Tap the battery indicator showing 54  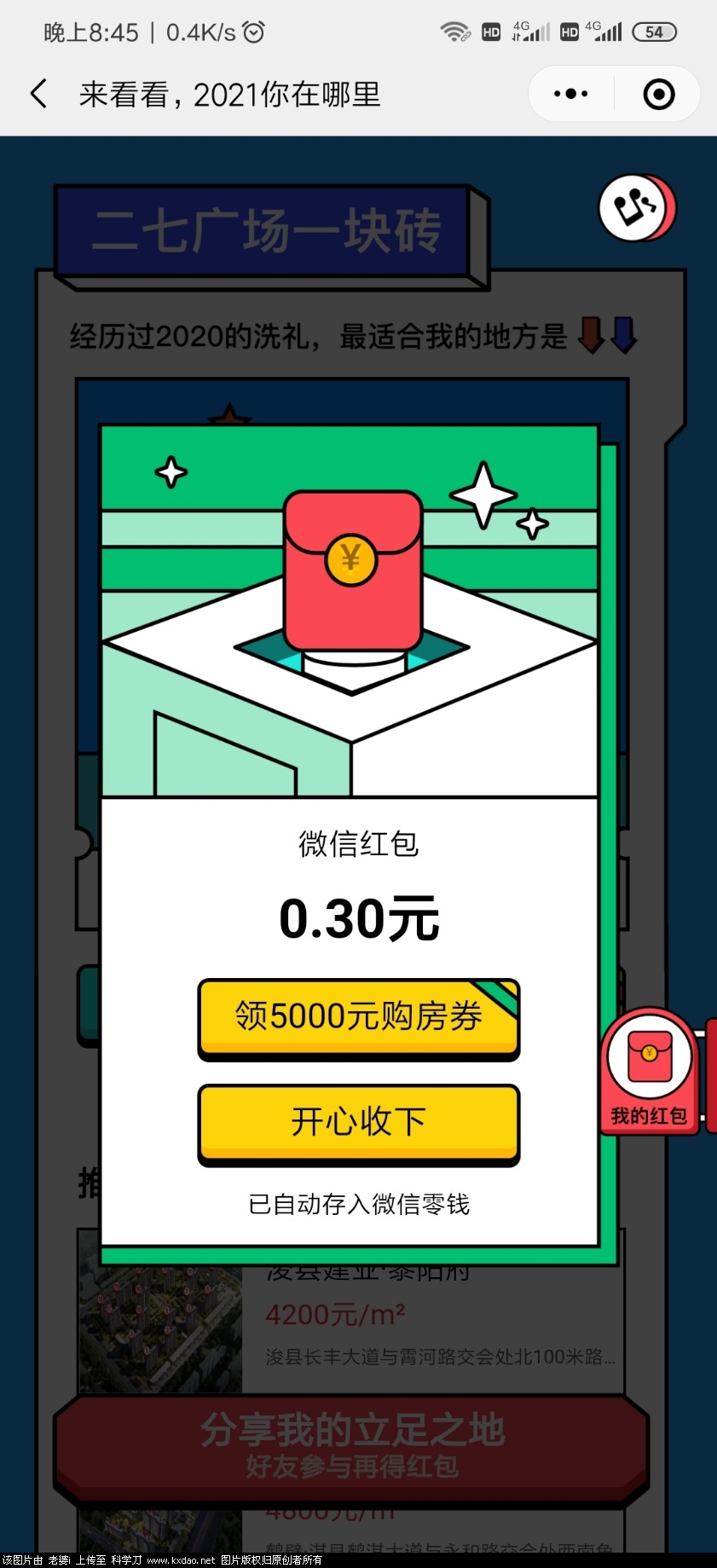point(654,32)
